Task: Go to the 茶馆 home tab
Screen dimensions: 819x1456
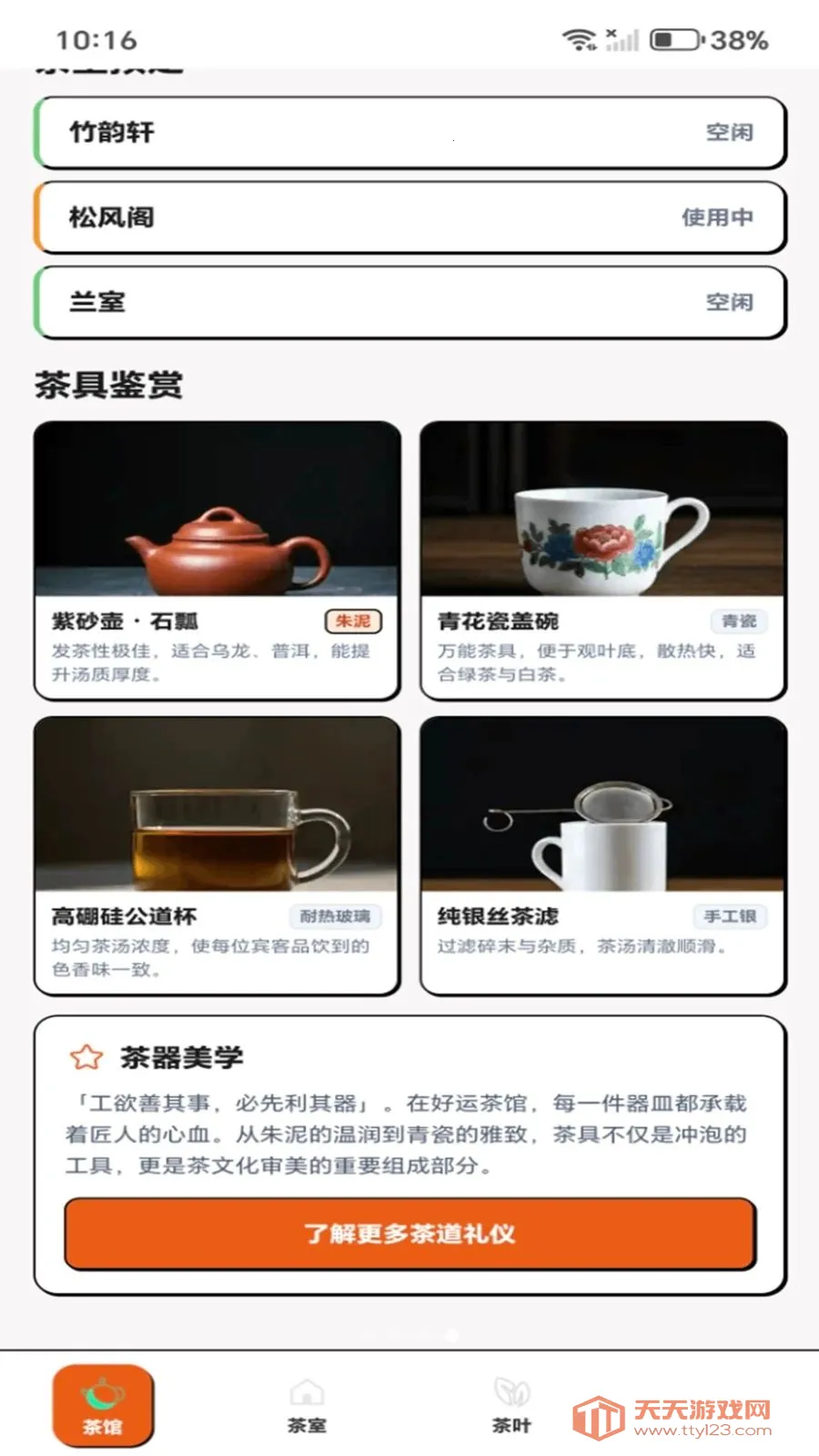Action: 102,1406
